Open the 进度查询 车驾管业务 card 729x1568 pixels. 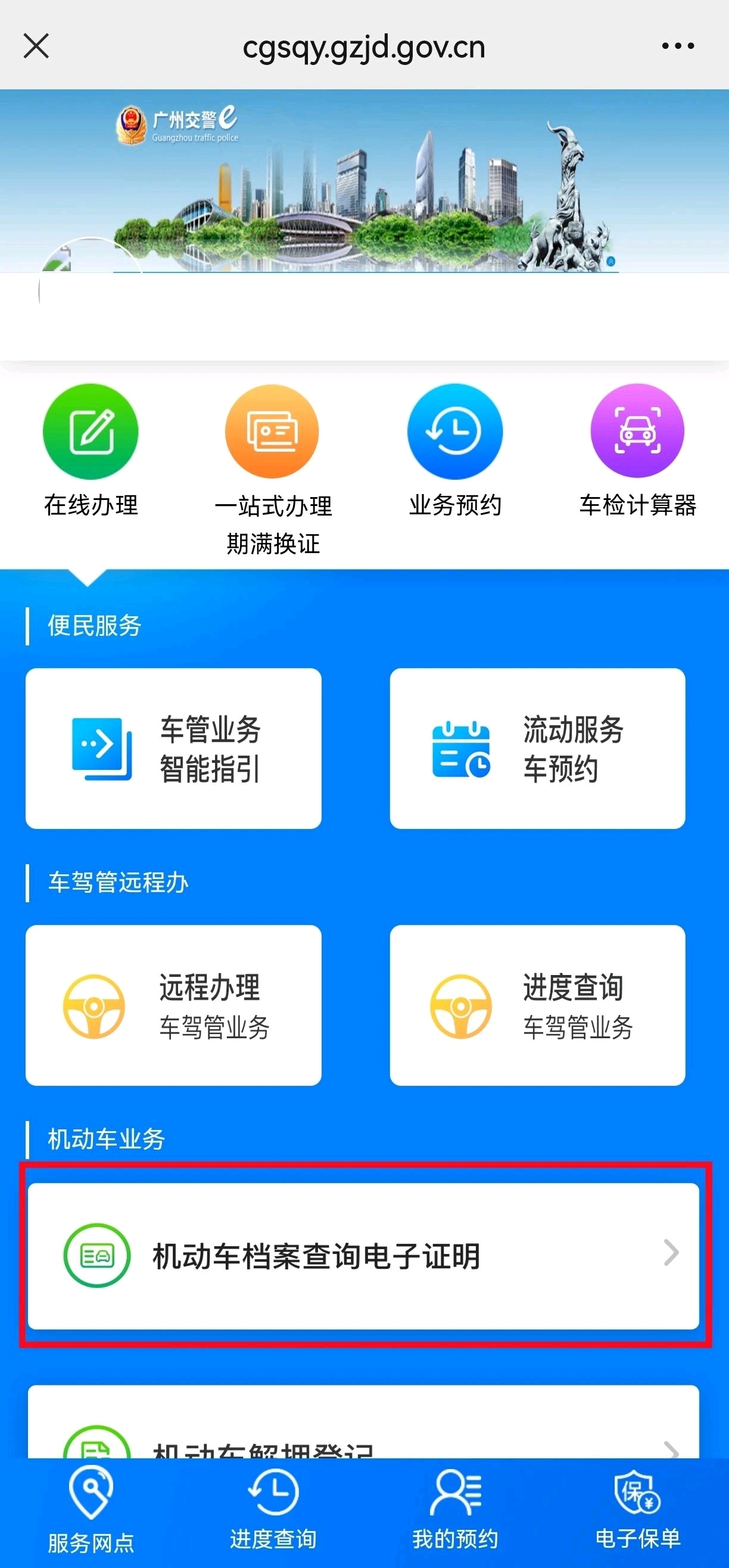pyautogui.click(x=537, y=1005)
